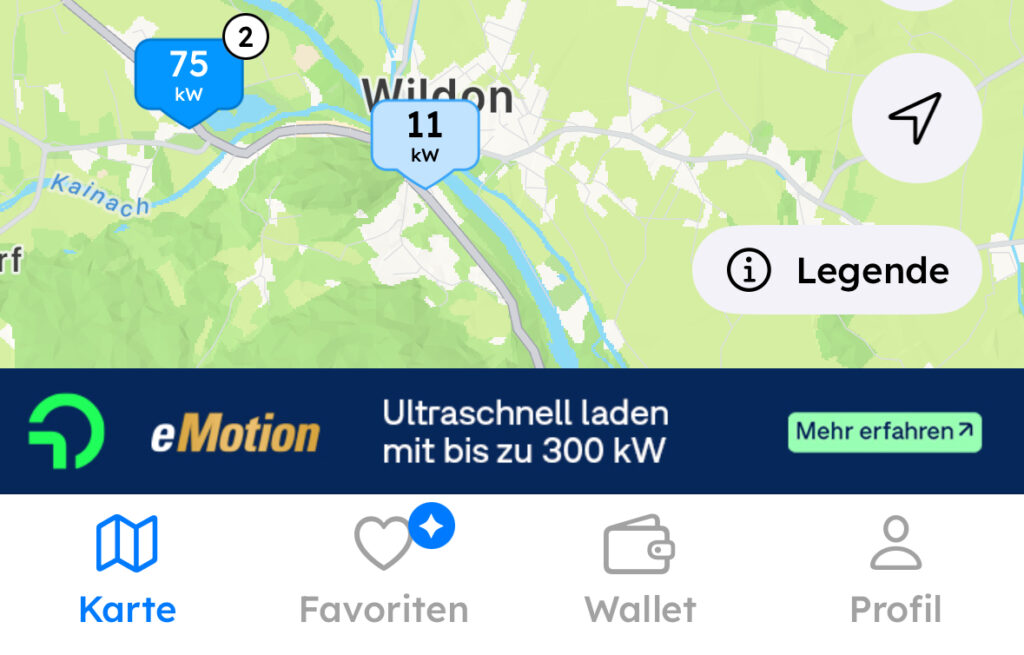Go to the Wallet tab
The image size is (1024, 655).
coord(640,568)
